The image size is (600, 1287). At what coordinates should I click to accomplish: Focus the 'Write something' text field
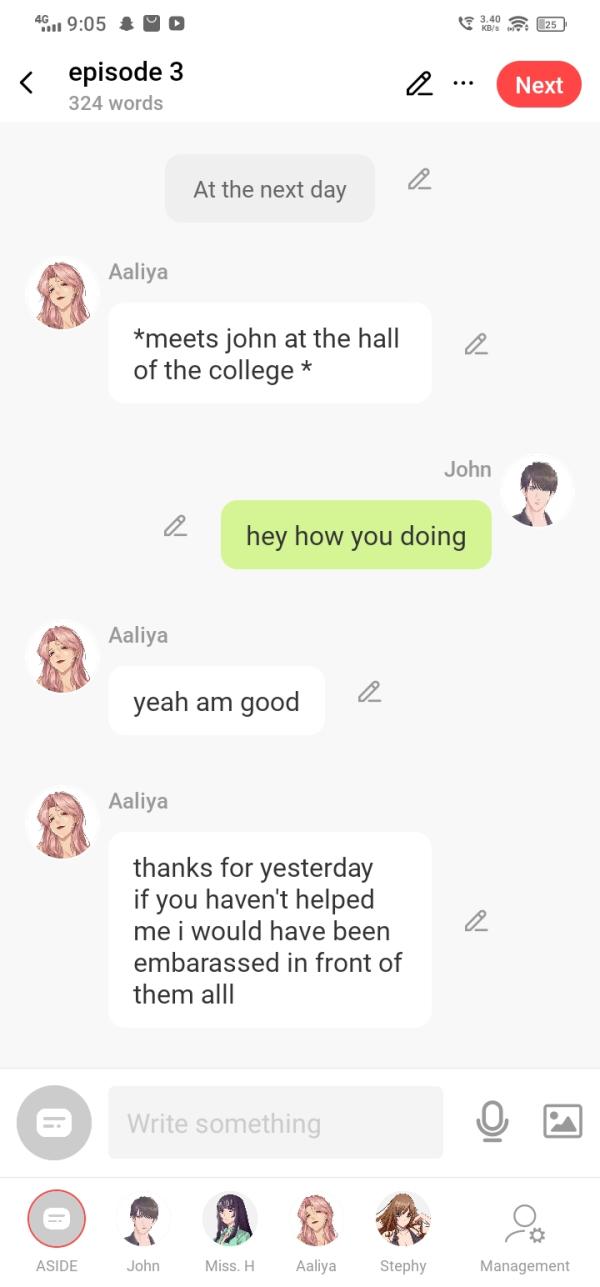pyautogui.click(x=275, y=1123)
